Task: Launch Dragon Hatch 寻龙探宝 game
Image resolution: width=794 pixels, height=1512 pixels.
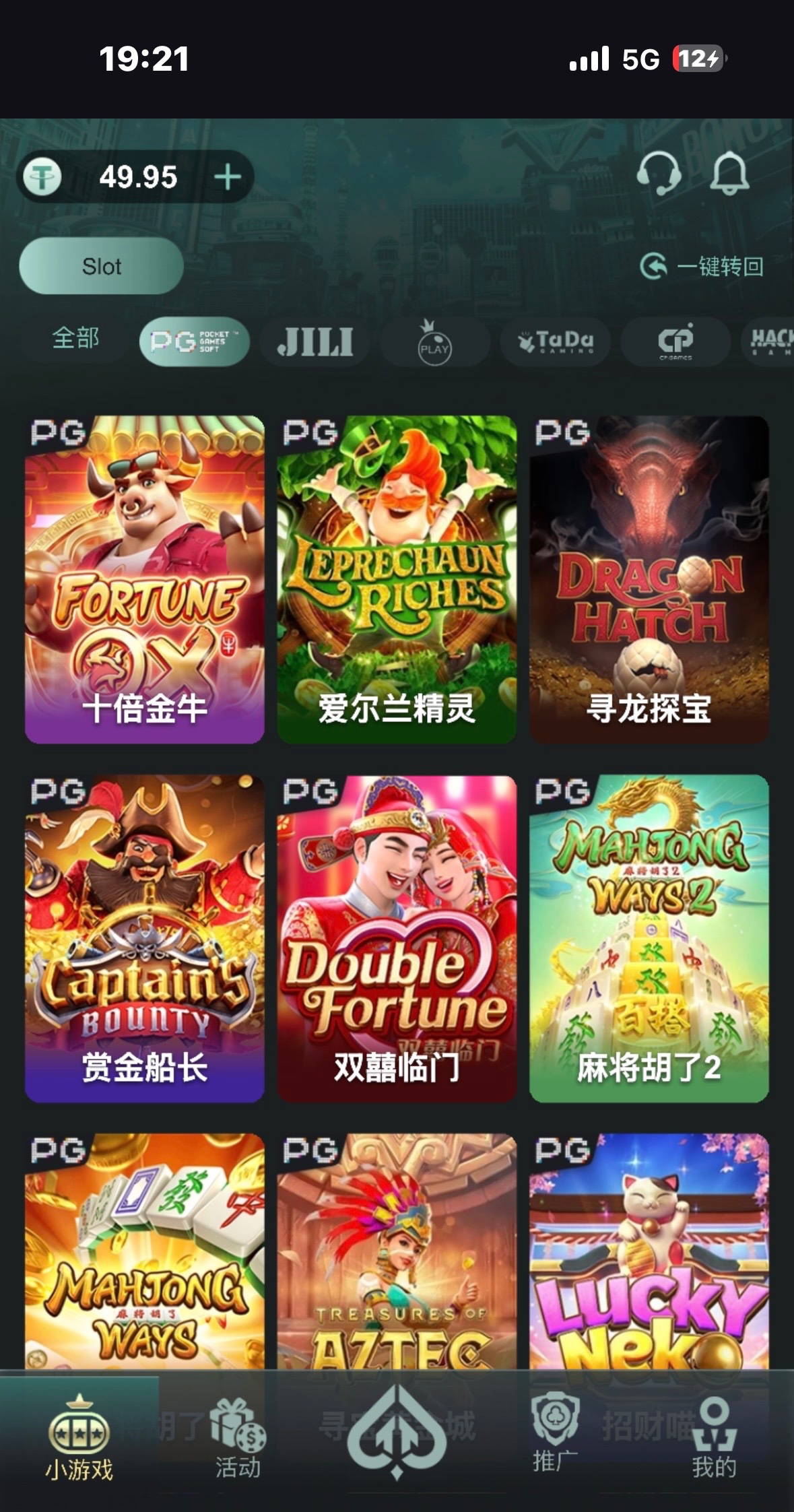Action: pyautogui.click(x=649, y=579)
